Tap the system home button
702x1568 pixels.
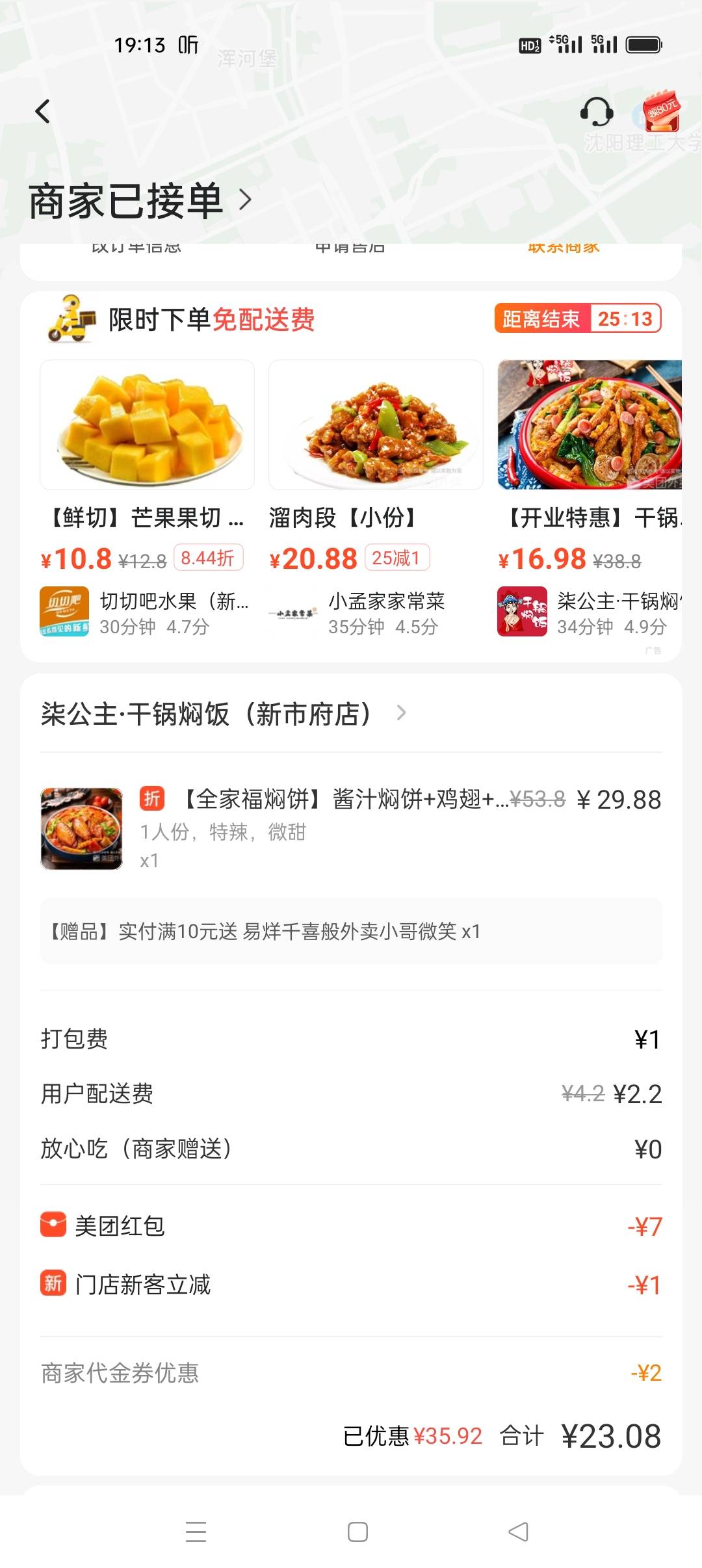[357, 1532]
